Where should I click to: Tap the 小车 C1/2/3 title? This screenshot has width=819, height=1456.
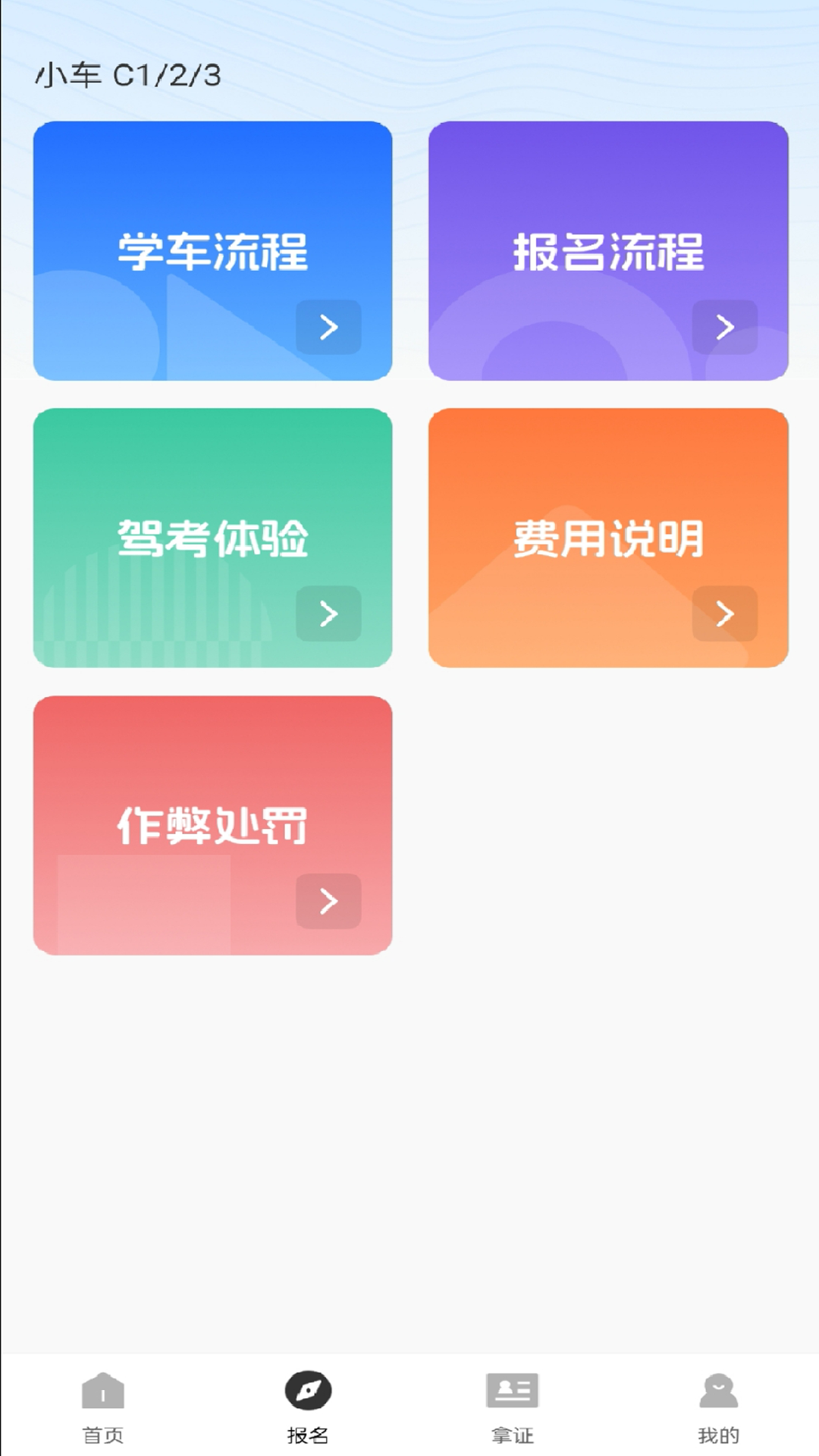point(129,75)
